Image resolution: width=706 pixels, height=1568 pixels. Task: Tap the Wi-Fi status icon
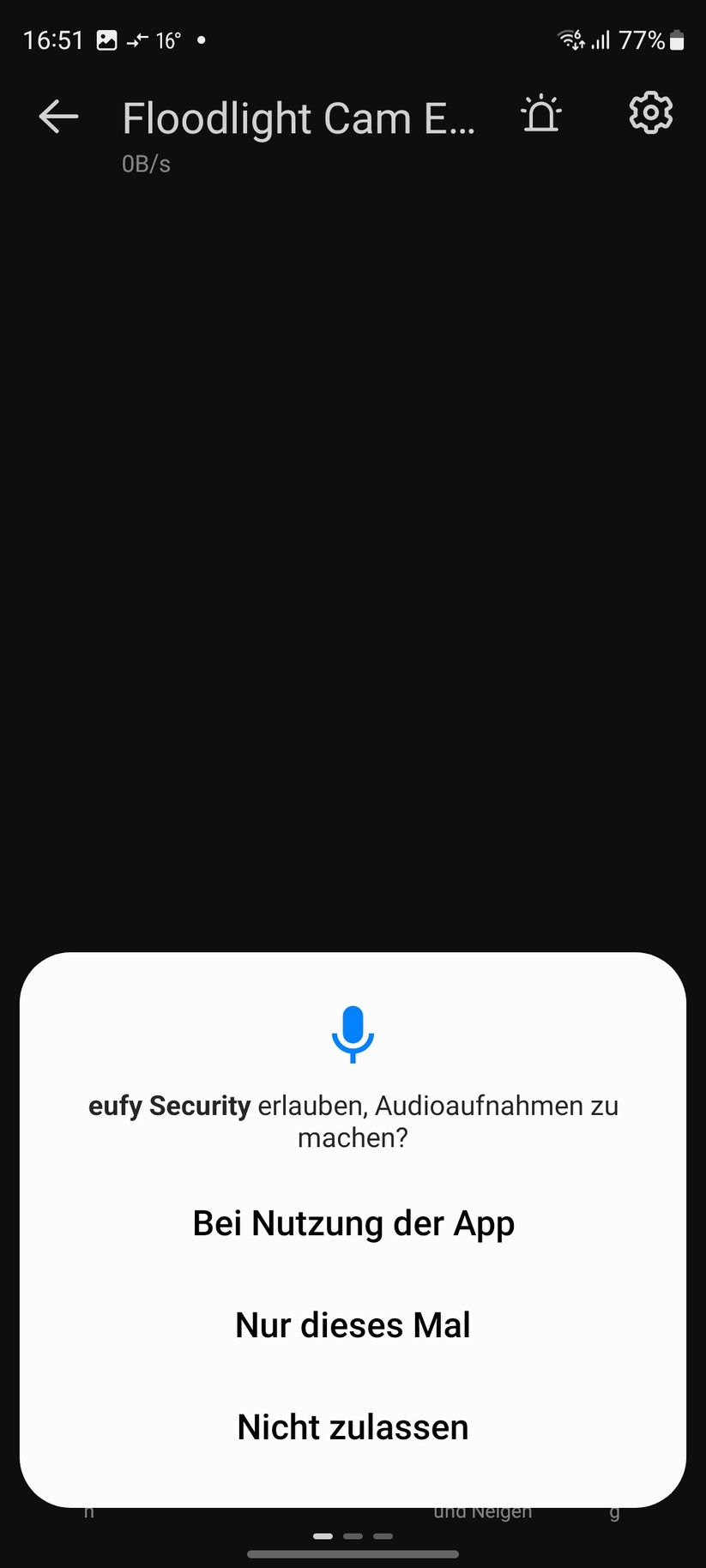569,39
